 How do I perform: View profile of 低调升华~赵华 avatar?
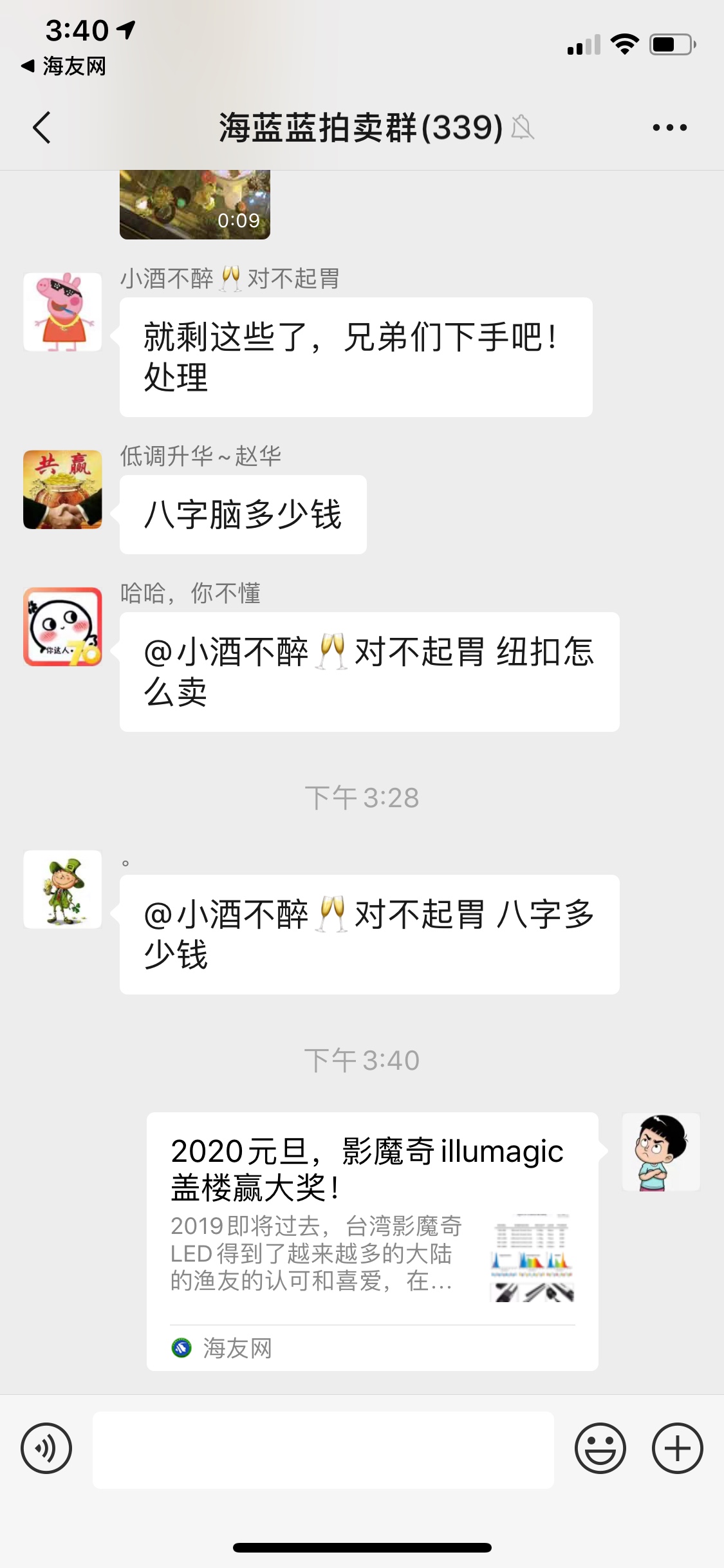(62, 489)
